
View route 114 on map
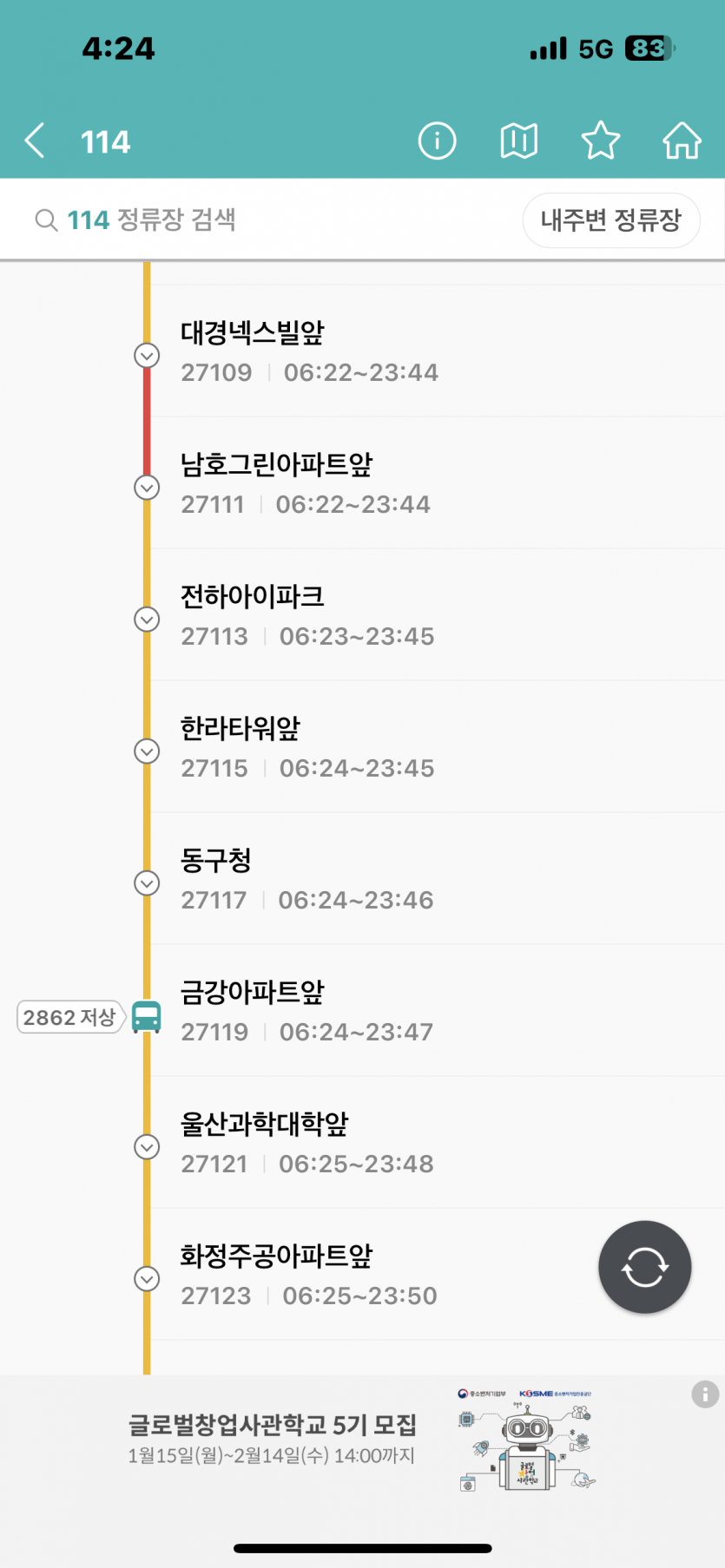(x=518, y=141)
